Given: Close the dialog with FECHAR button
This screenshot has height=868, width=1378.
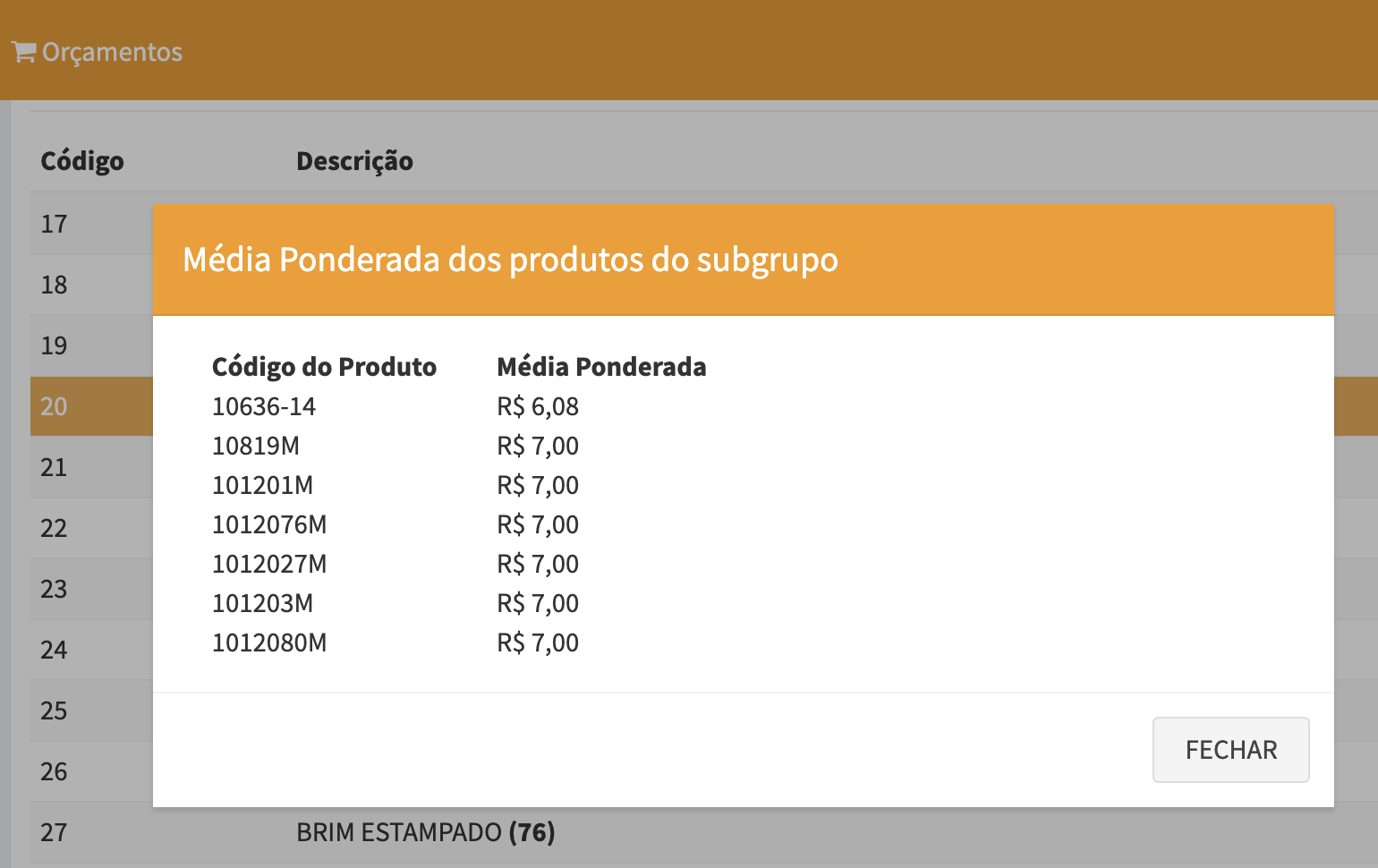Looking at the screenshot, I should [1230, 750].
